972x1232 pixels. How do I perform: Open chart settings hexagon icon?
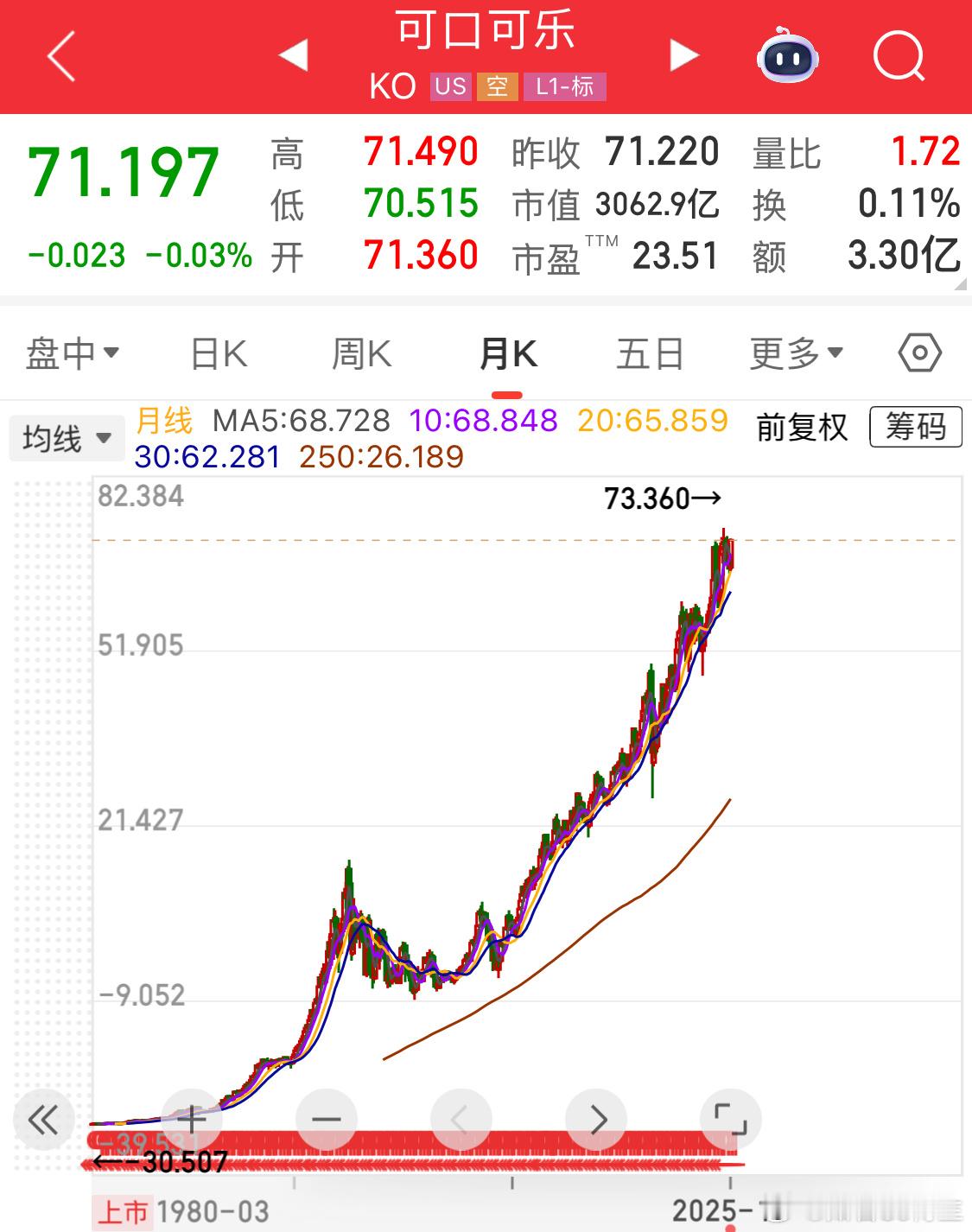coord(920,352)
